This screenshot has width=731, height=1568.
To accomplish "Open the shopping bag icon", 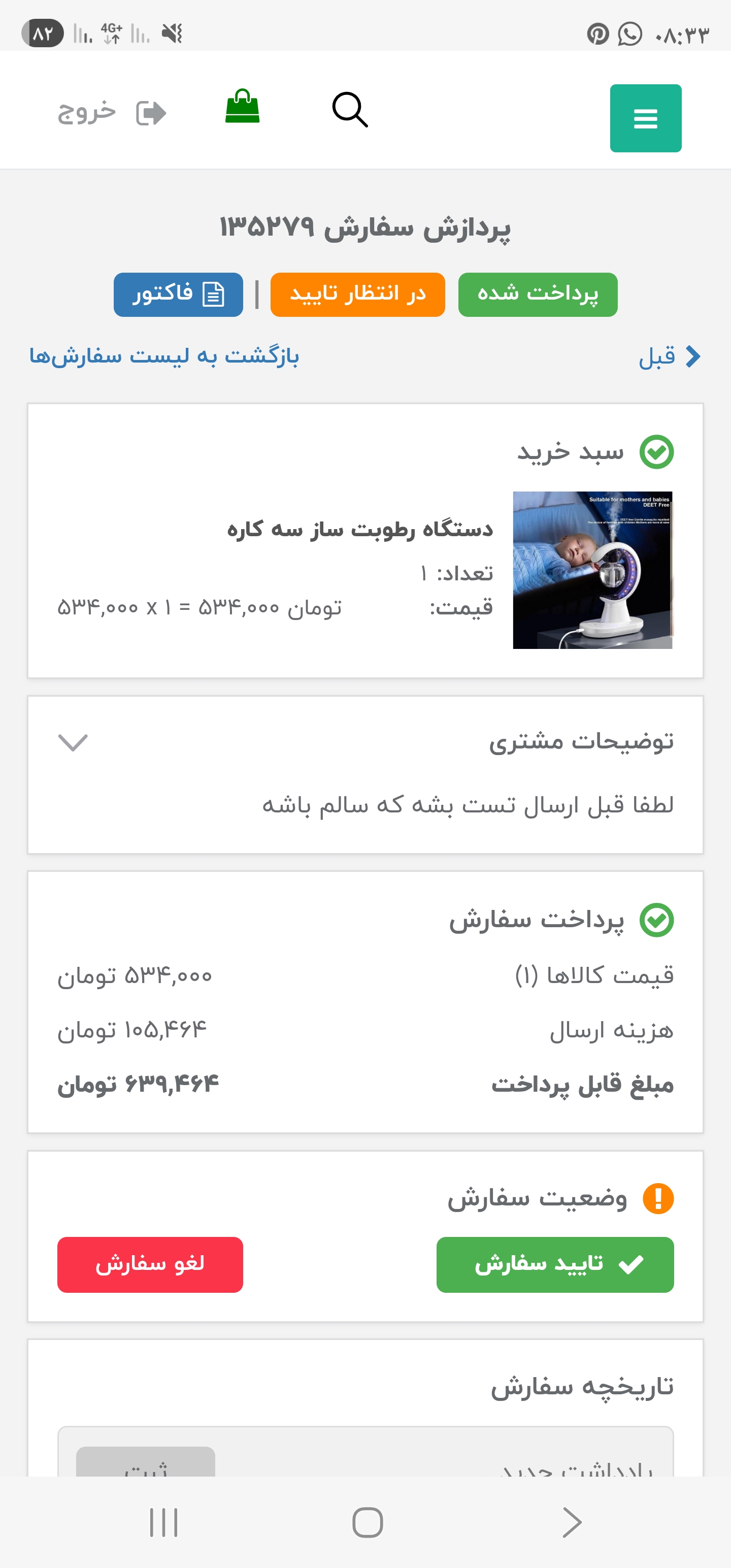I will tap(242, 107).
